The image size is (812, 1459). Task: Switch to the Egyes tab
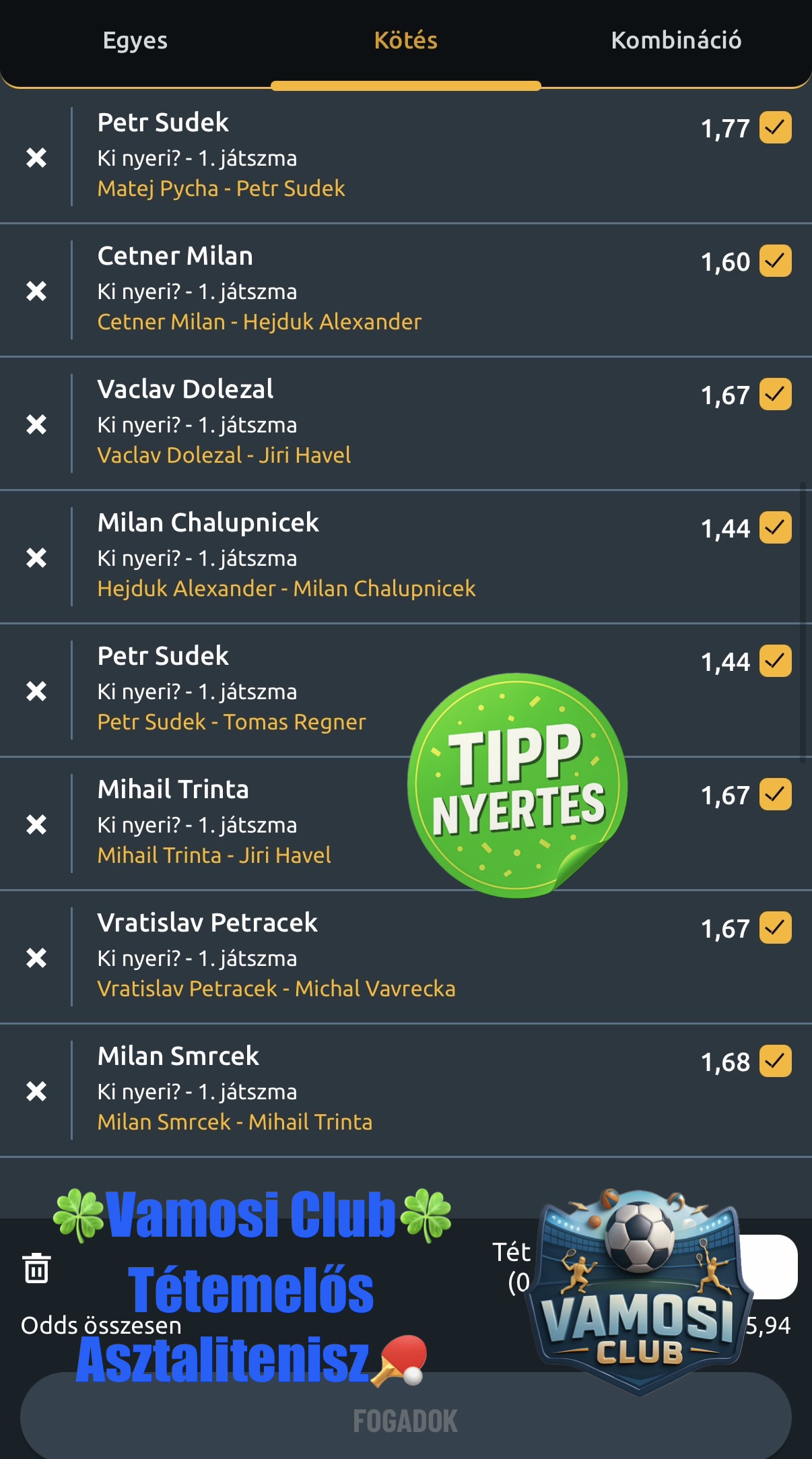pyautogui.click(x=135, y=40)
